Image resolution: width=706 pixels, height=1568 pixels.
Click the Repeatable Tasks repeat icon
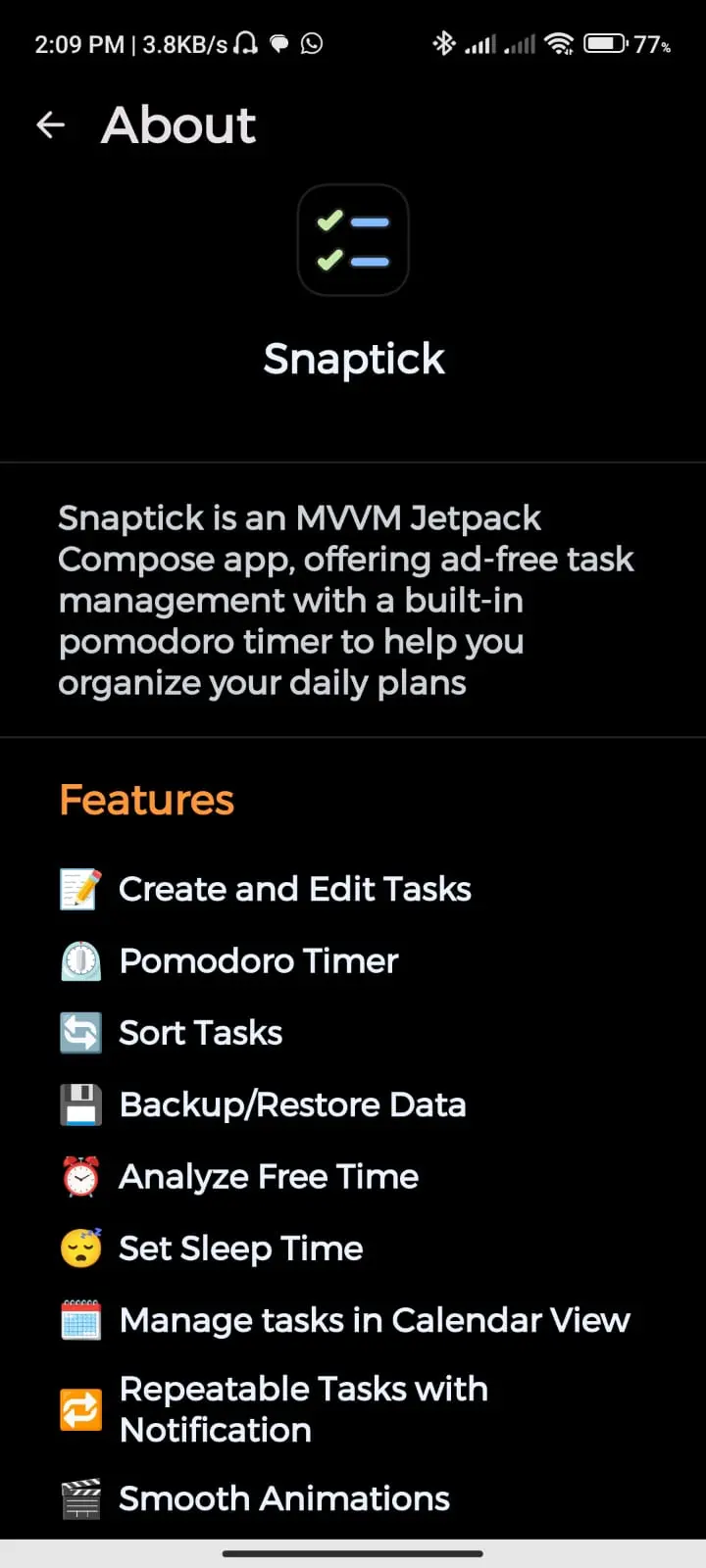79,1408
